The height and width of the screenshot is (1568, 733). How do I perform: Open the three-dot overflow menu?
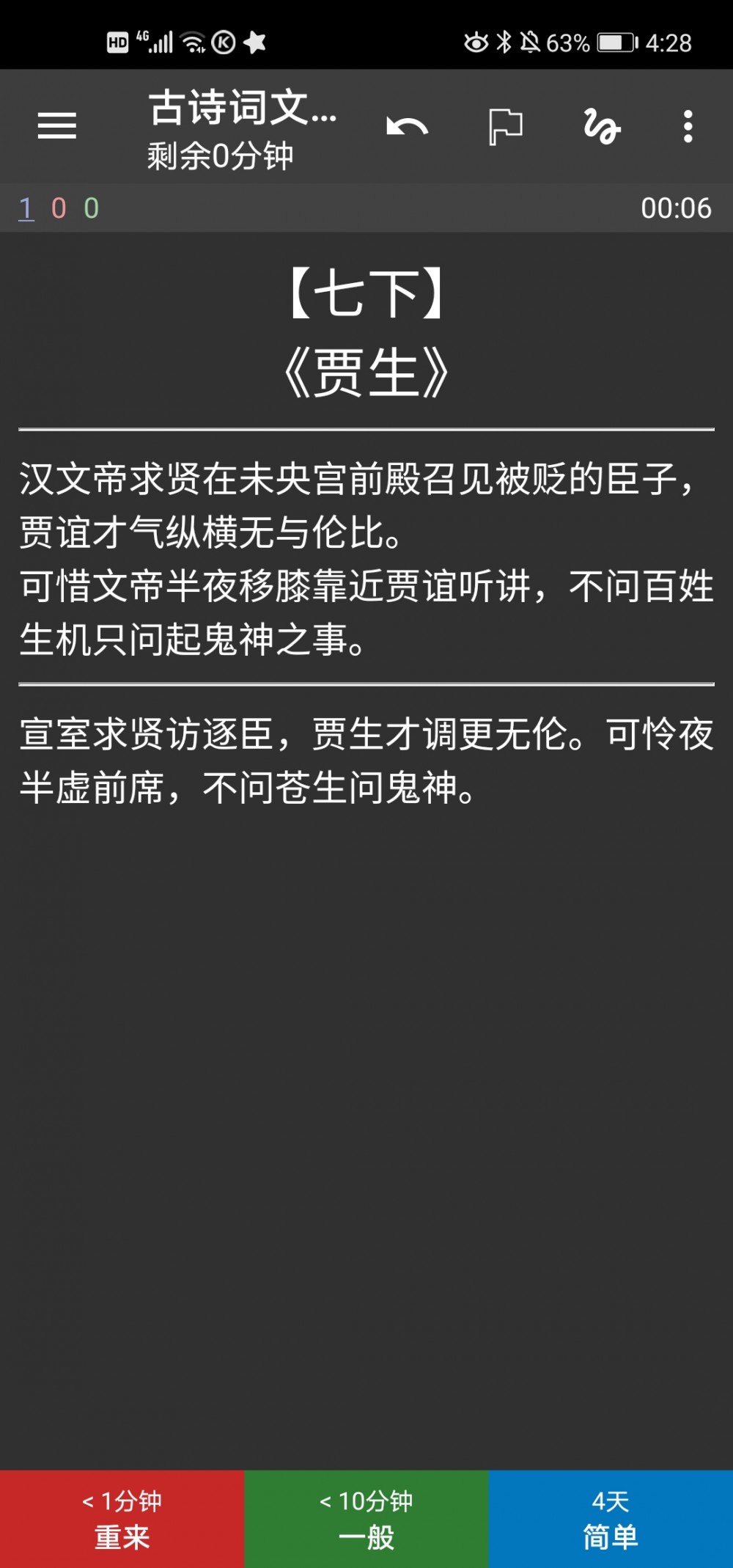pos(688,127)
